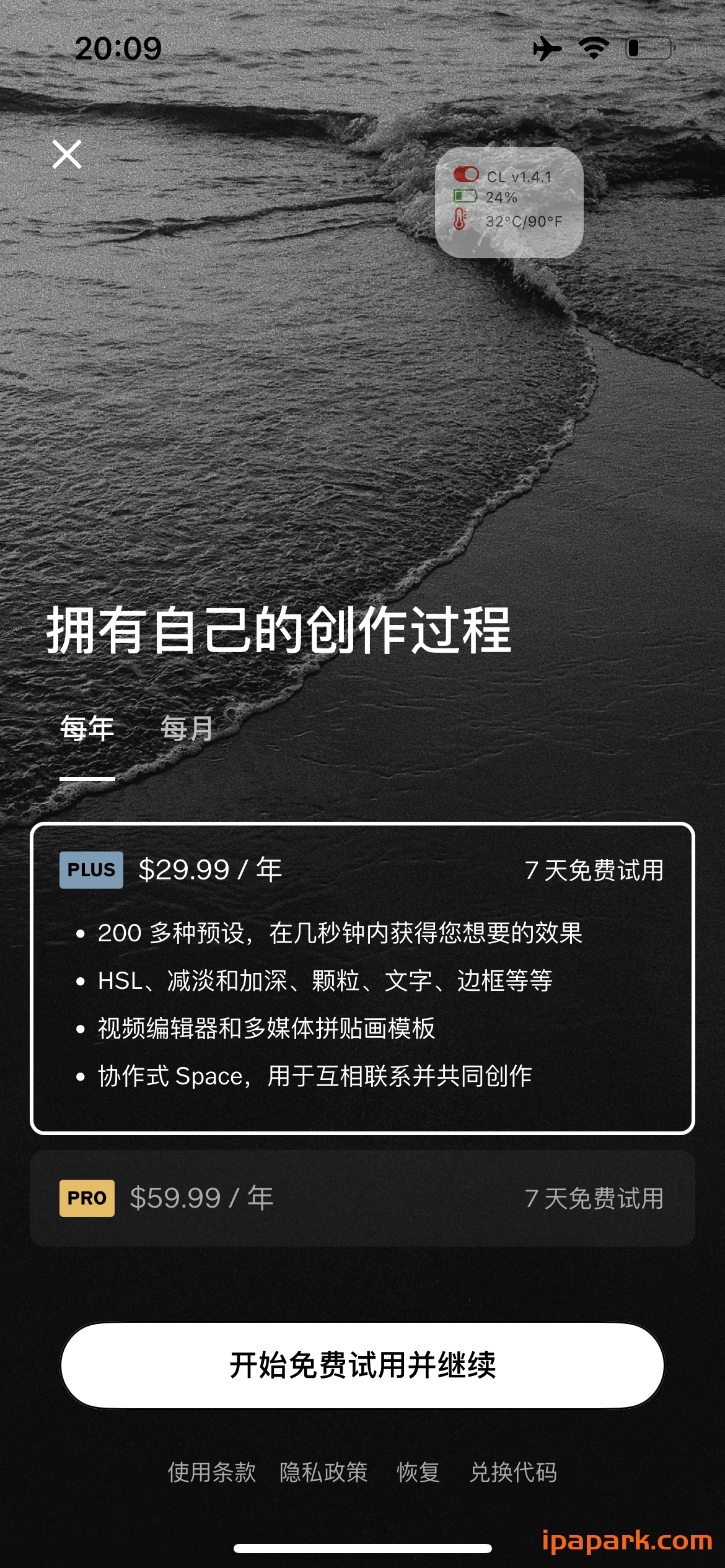
Task: Select the PRO plan badge
Action: coord(87,1198)
